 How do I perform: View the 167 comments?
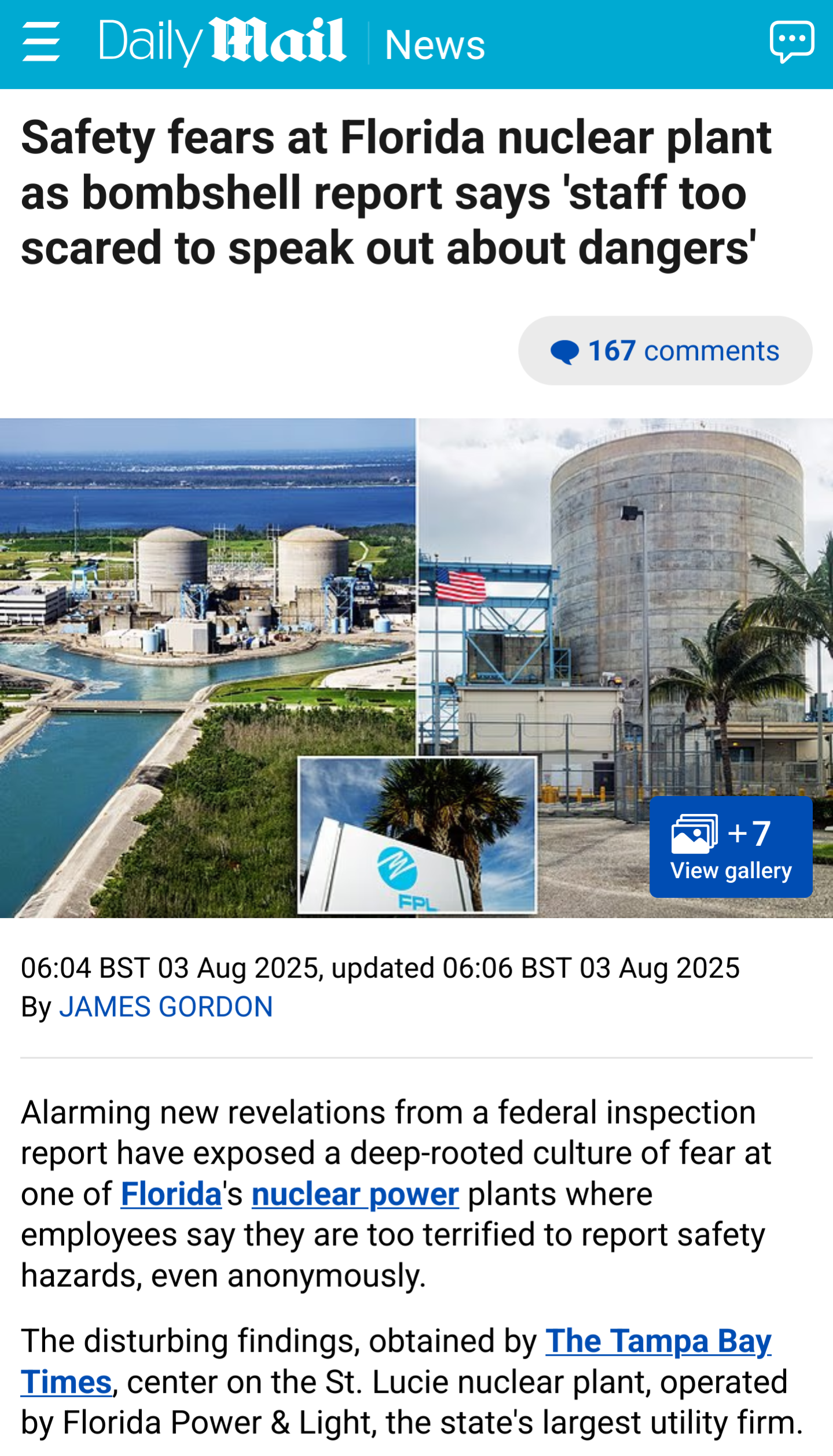pyautogui.click(x=665, y=350)
